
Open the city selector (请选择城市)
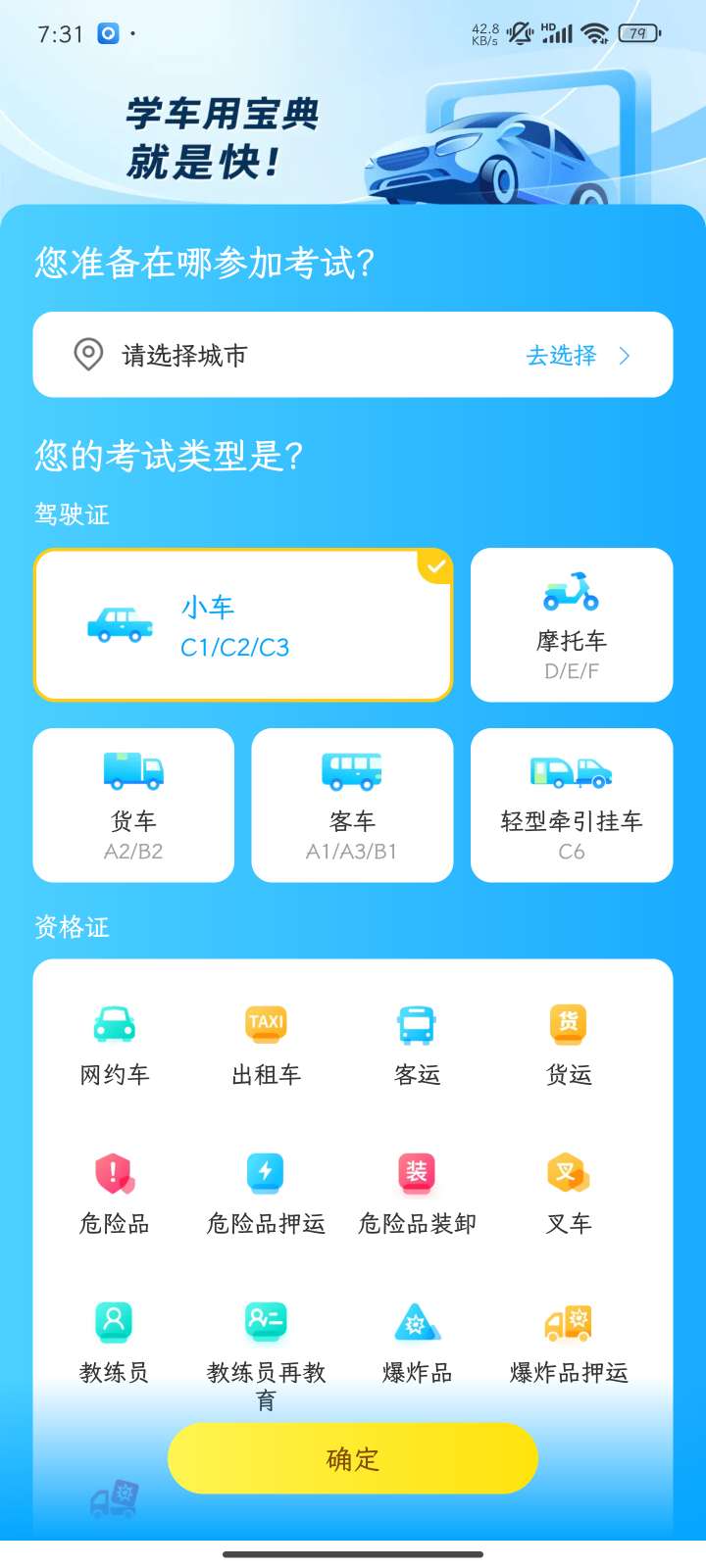352,355
